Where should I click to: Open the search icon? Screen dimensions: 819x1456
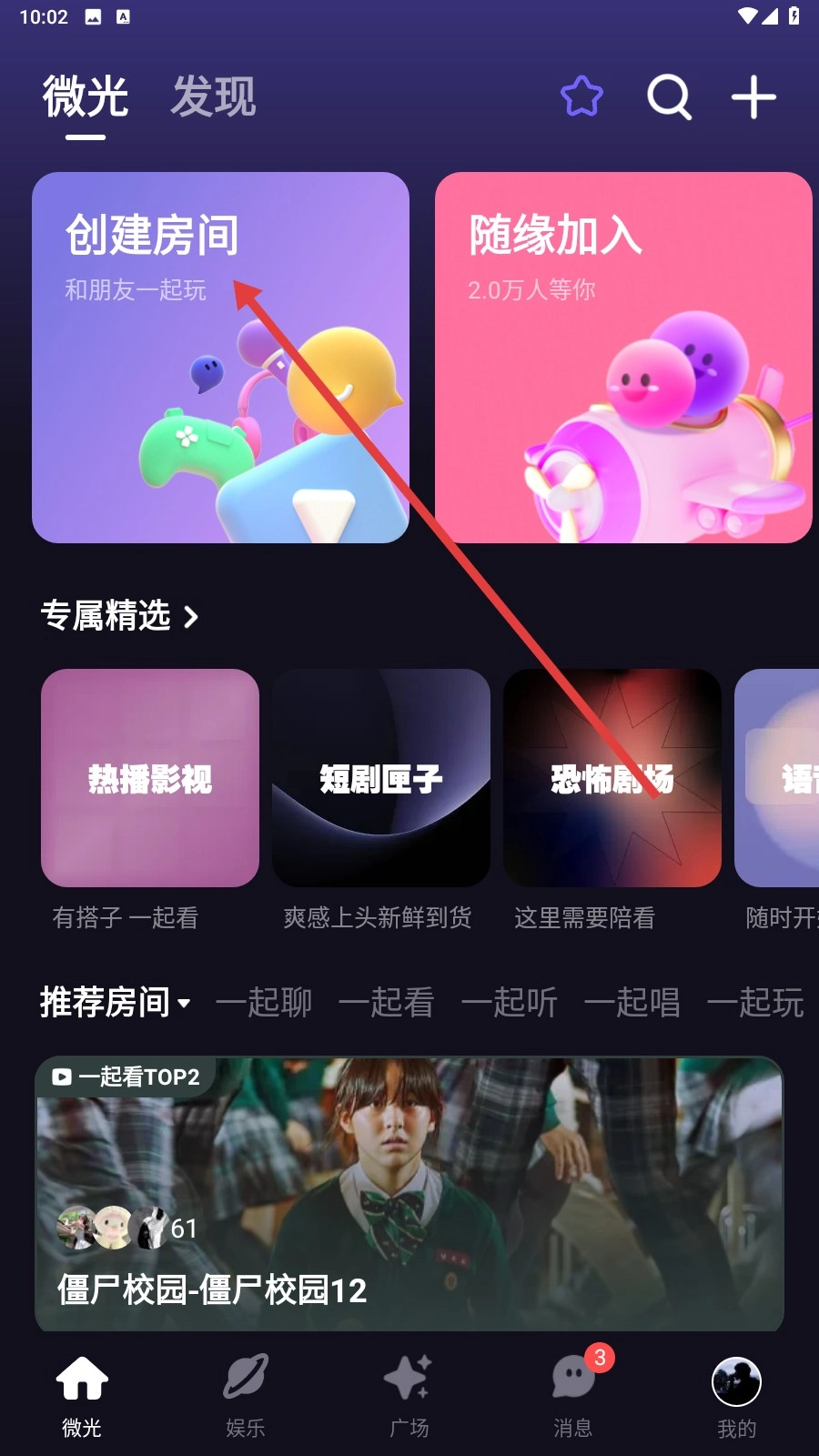pyautogui.click(x=669, y=96)
